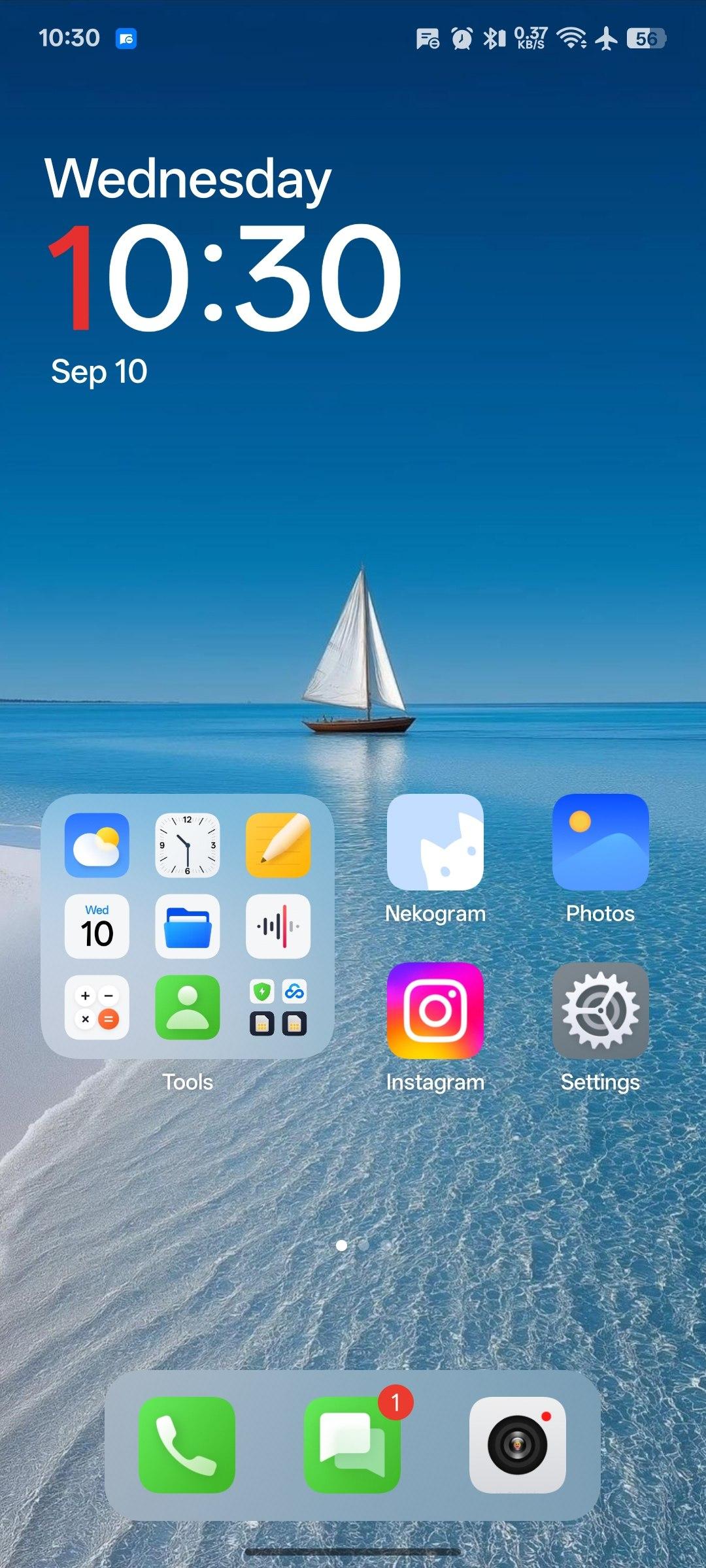Launch the voice Recorder app

[278, 926]
